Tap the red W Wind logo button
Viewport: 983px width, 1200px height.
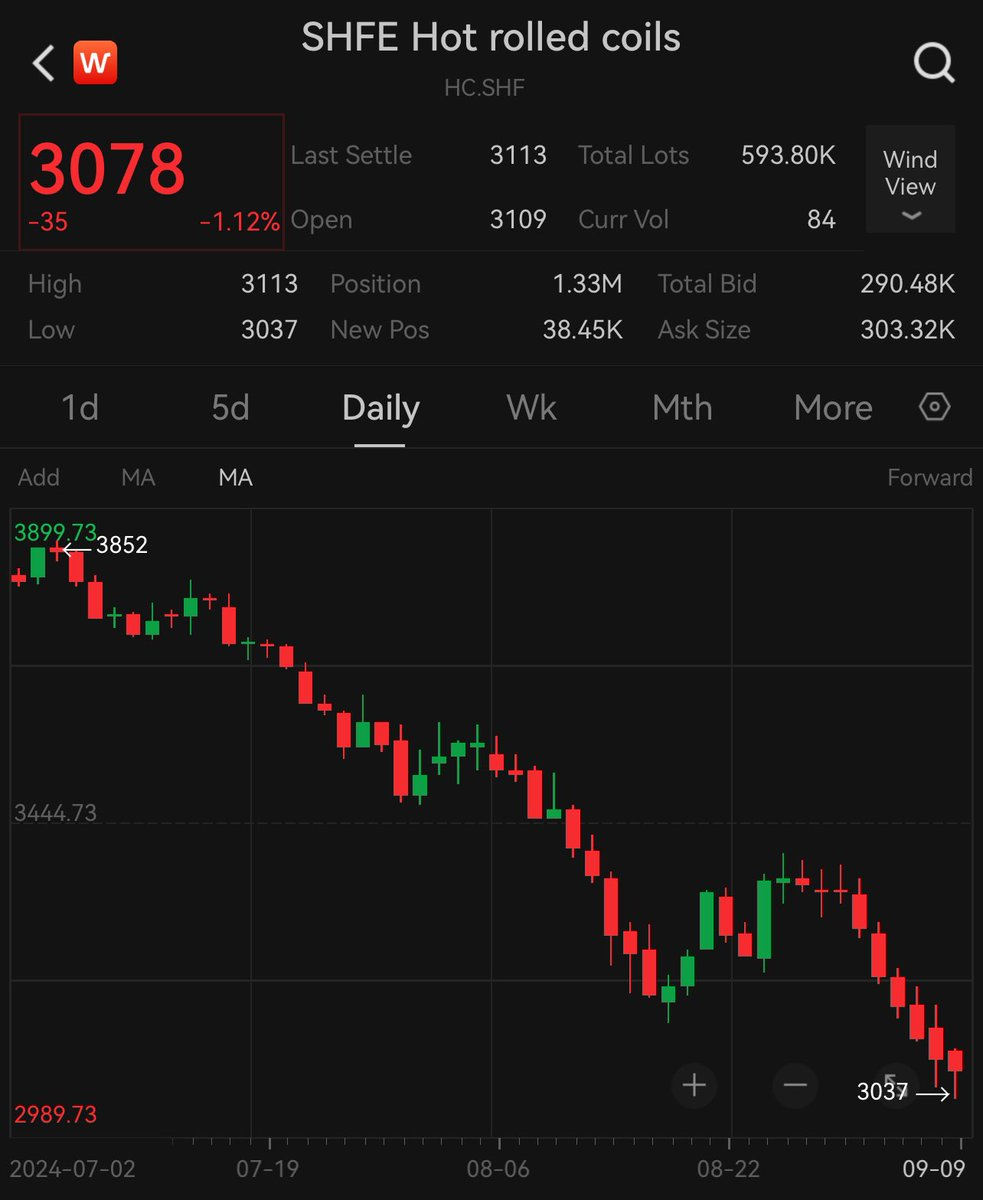pos(95,63)
